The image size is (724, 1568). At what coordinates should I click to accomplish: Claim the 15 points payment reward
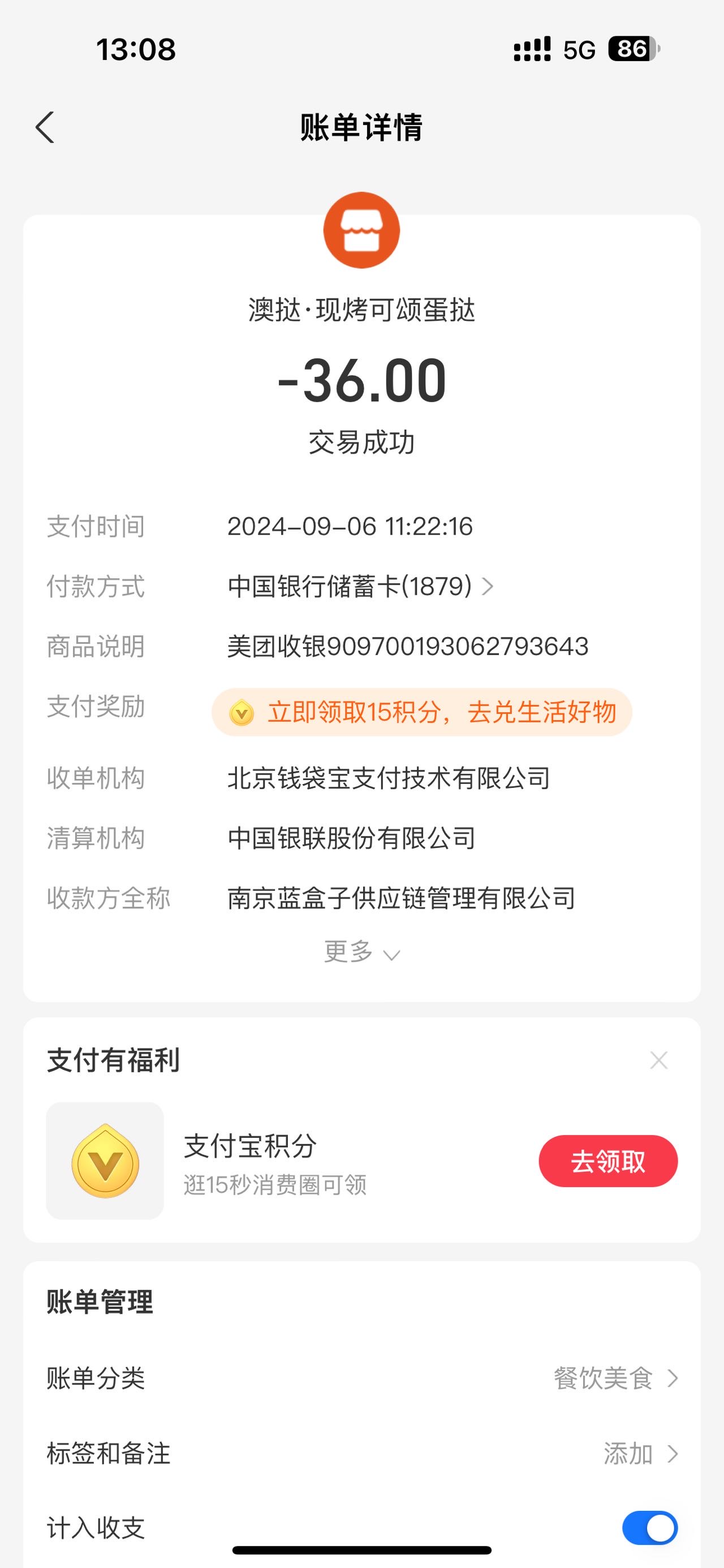pyautogui.click(x=421, y=712)
